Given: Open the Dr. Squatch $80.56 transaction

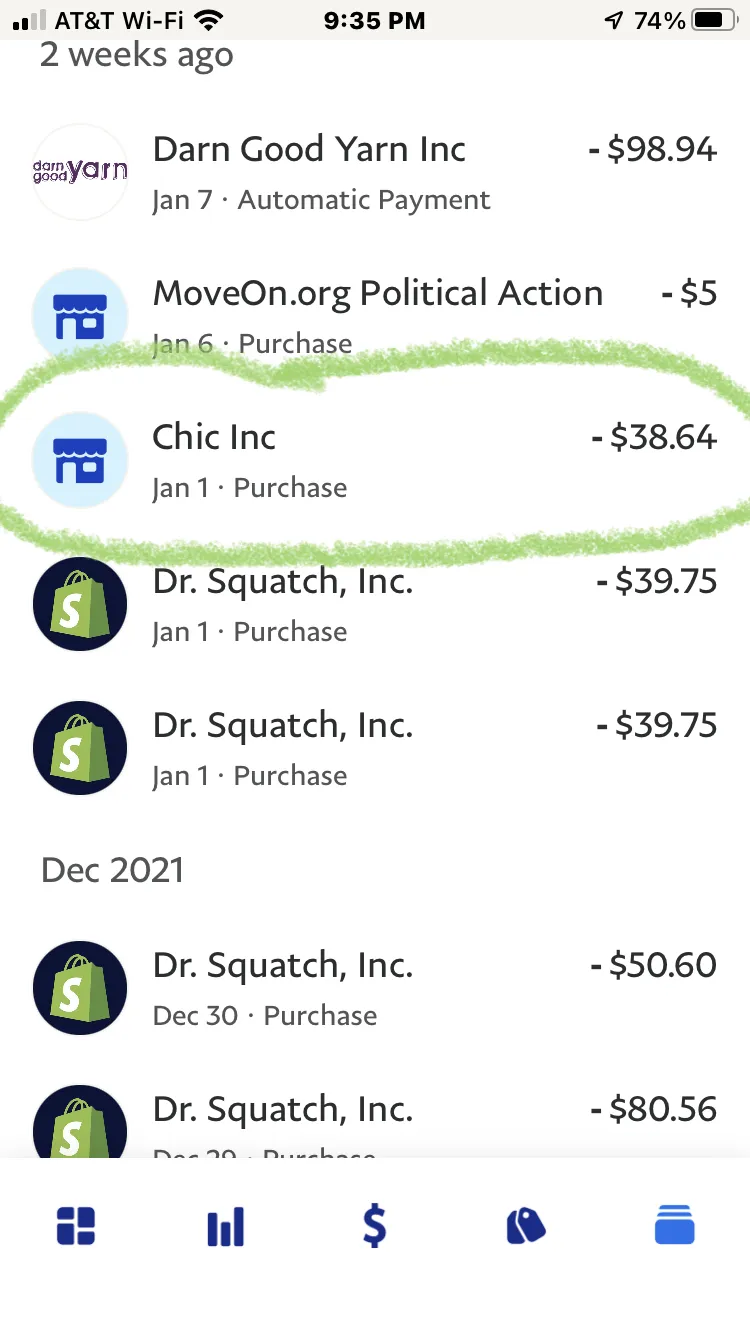Looking at the screenshot, I should (x=375, y=1110).
